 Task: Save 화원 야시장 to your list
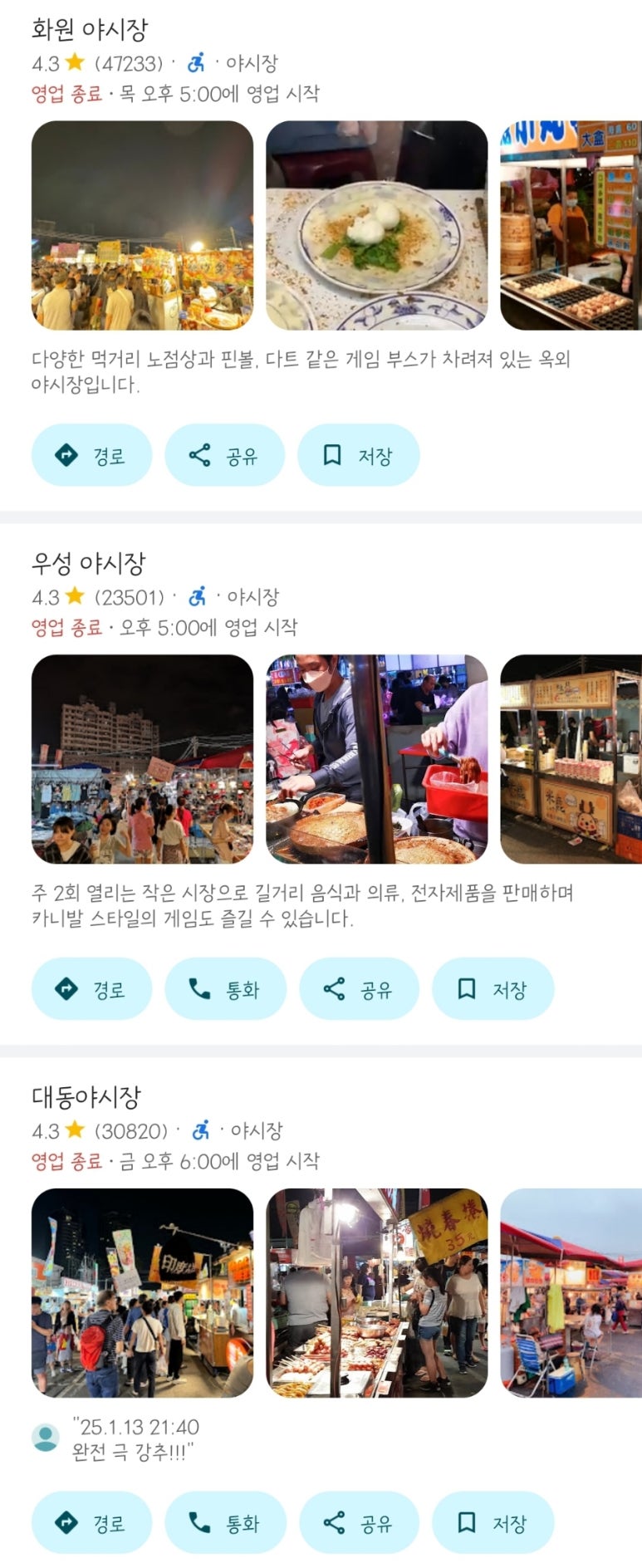coord(358,455)
